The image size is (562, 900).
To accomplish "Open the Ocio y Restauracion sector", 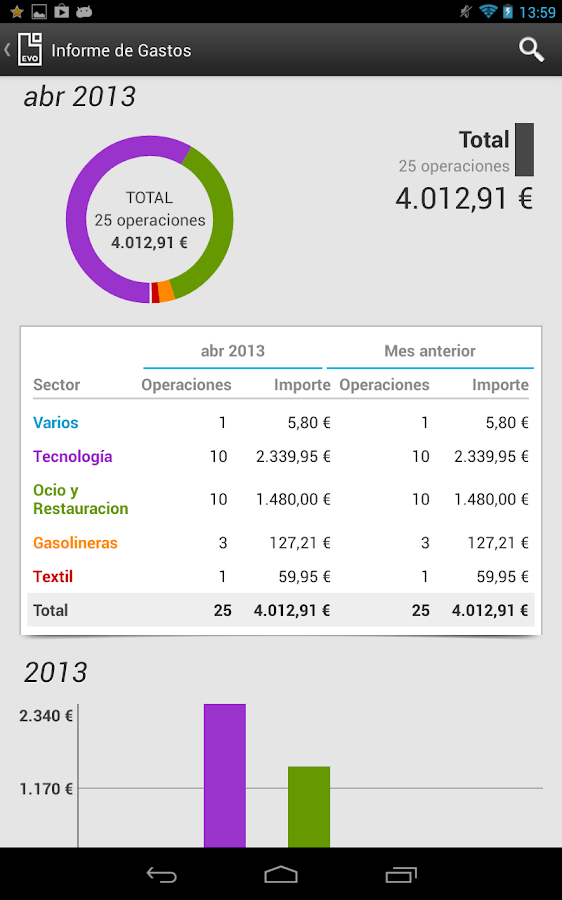I will [80, 499].
